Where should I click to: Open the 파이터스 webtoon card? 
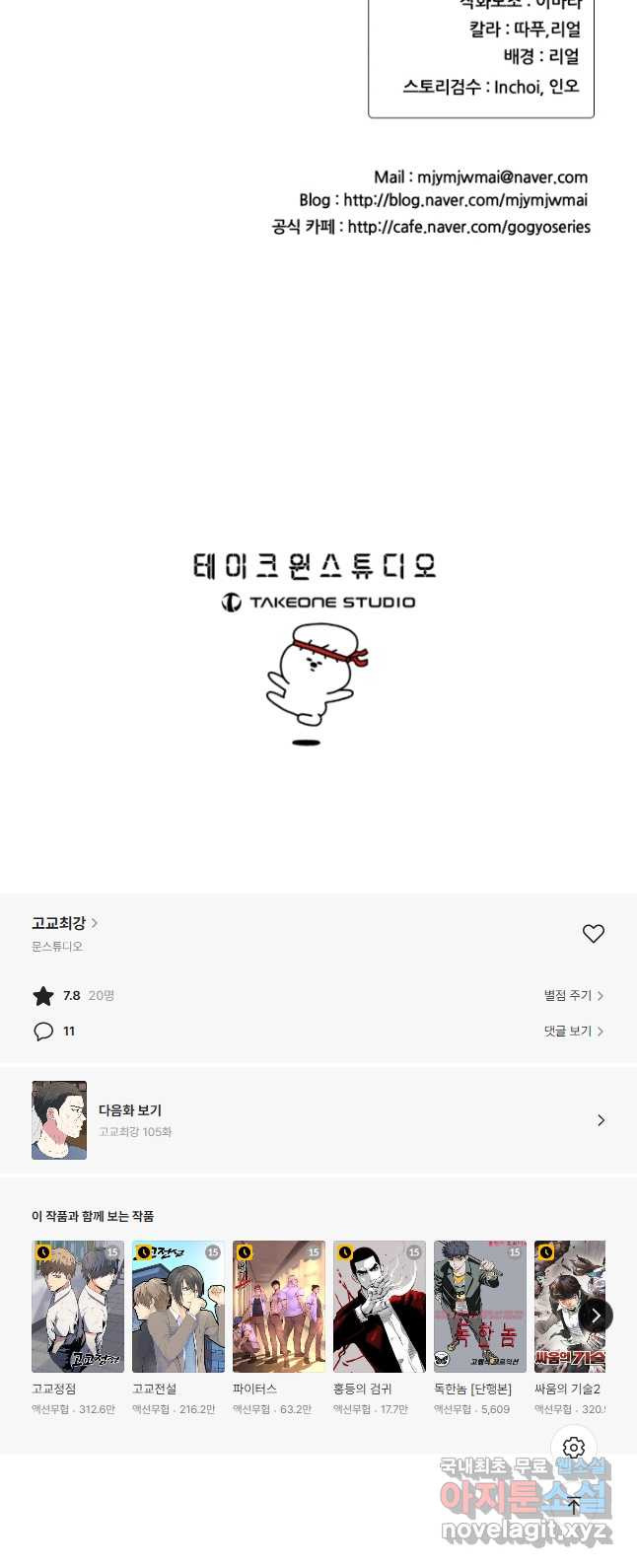pyautogui.click(x=279, y=1307)
